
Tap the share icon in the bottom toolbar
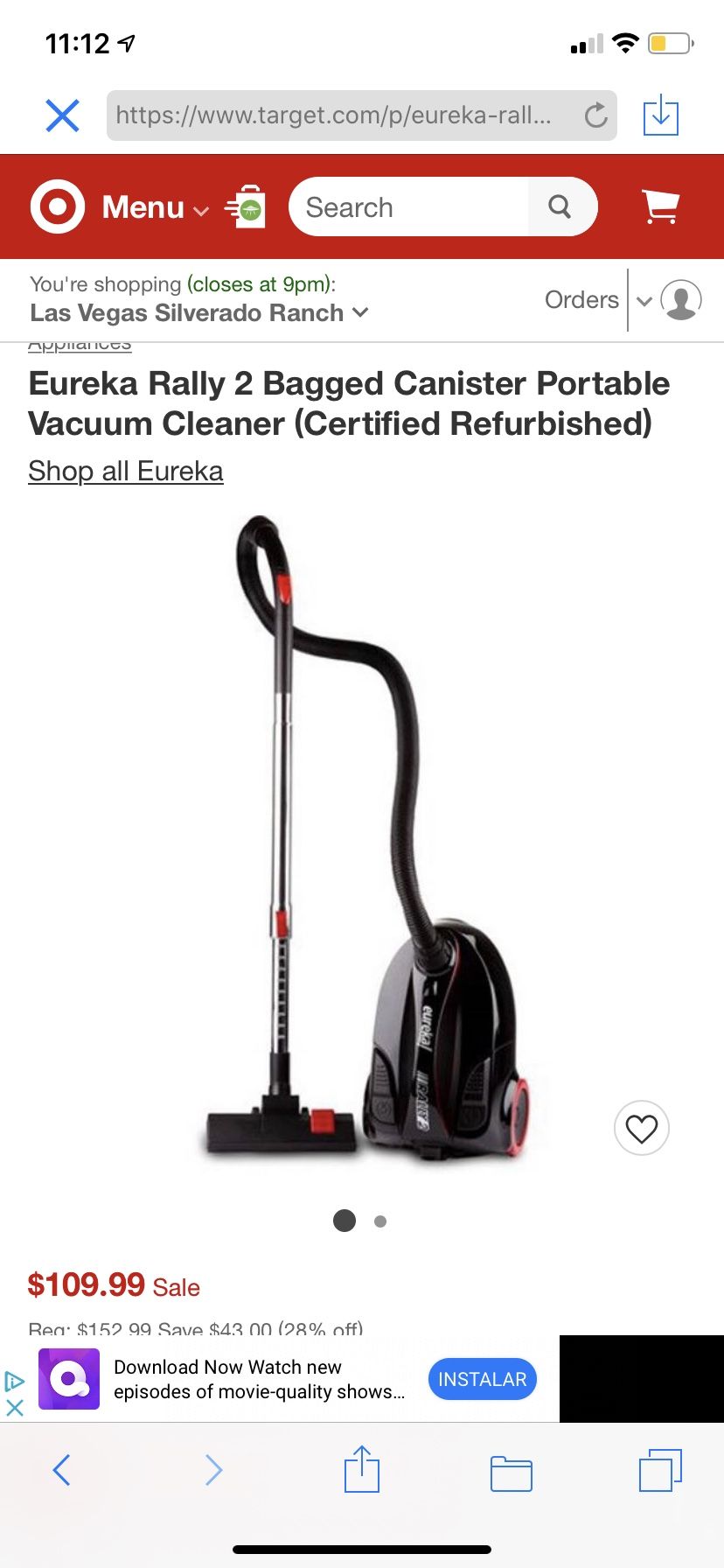tap(361, 1470)
